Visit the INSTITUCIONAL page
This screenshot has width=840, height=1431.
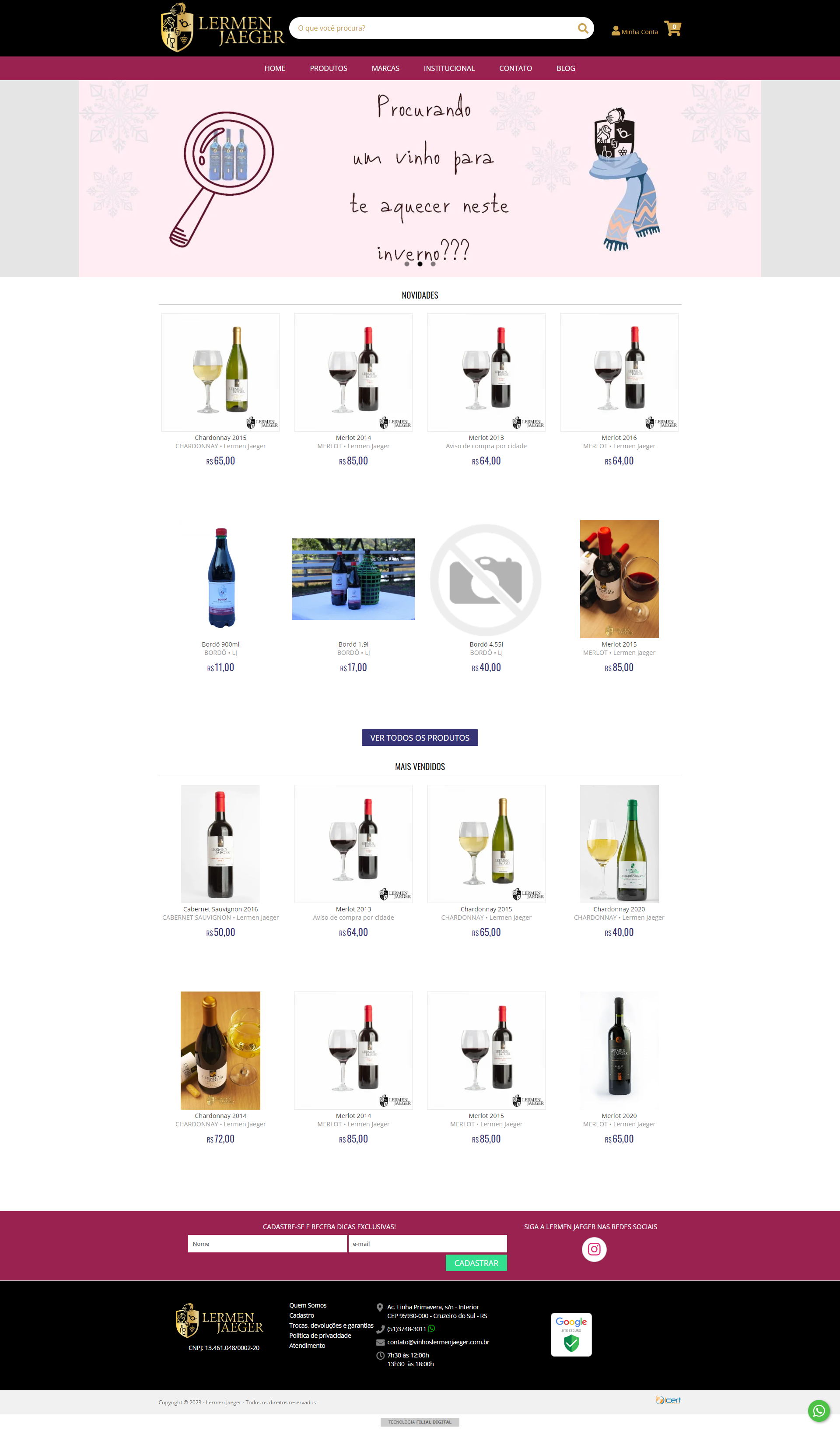[x=449, y=68]
